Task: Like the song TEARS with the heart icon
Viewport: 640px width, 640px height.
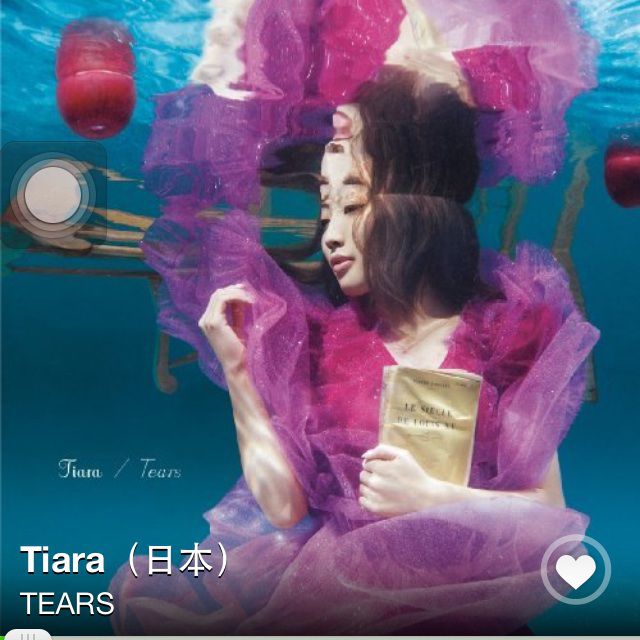Action: [x=575, y=570]
